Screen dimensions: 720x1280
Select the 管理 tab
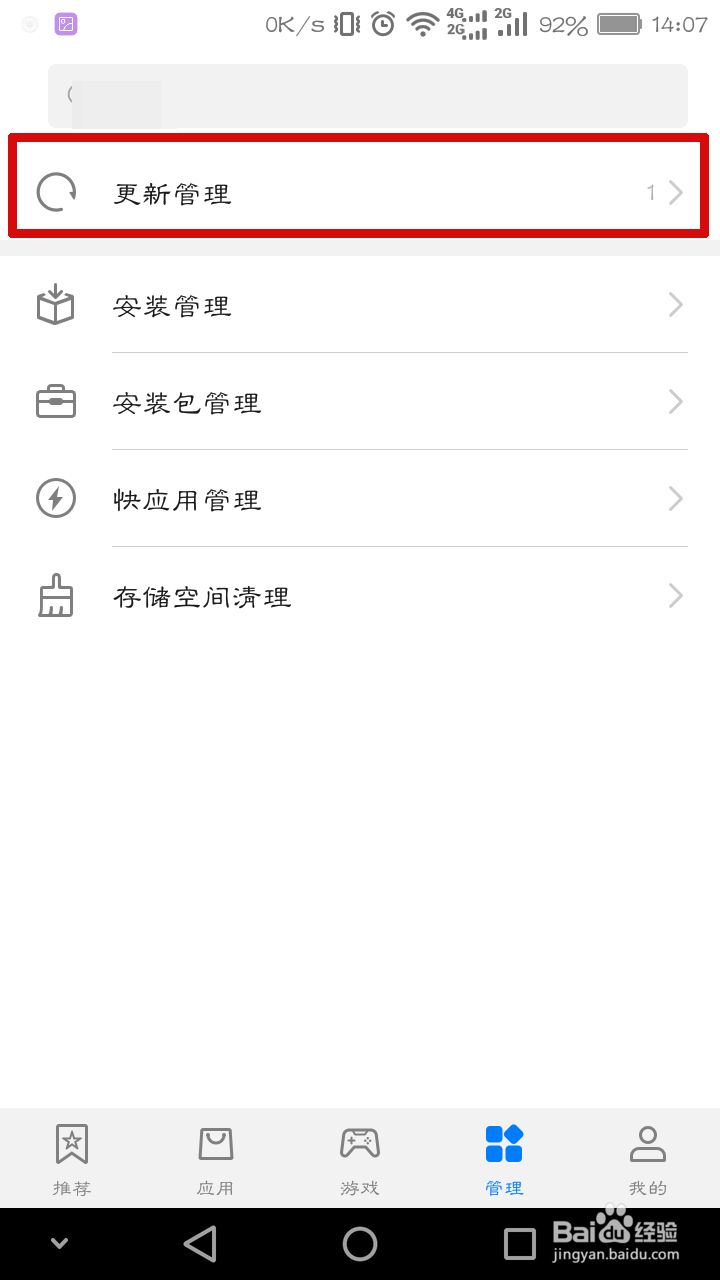coord(504,1158)
